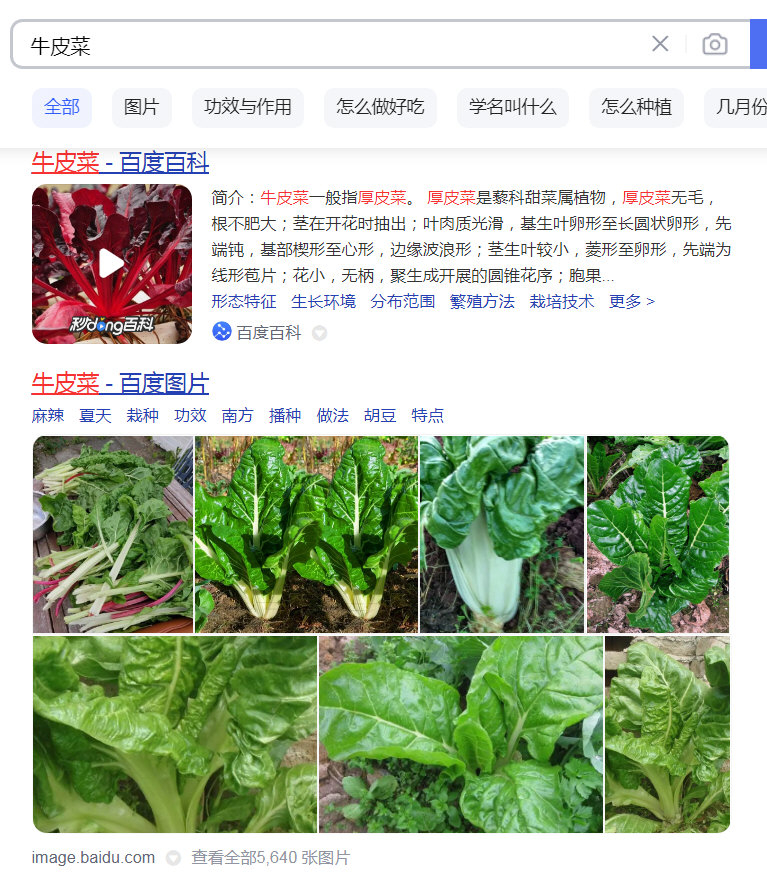767x875 pixels.
Task: Select the 怎么做好吃 suggestion chip
Action: [x=380, y=107]
